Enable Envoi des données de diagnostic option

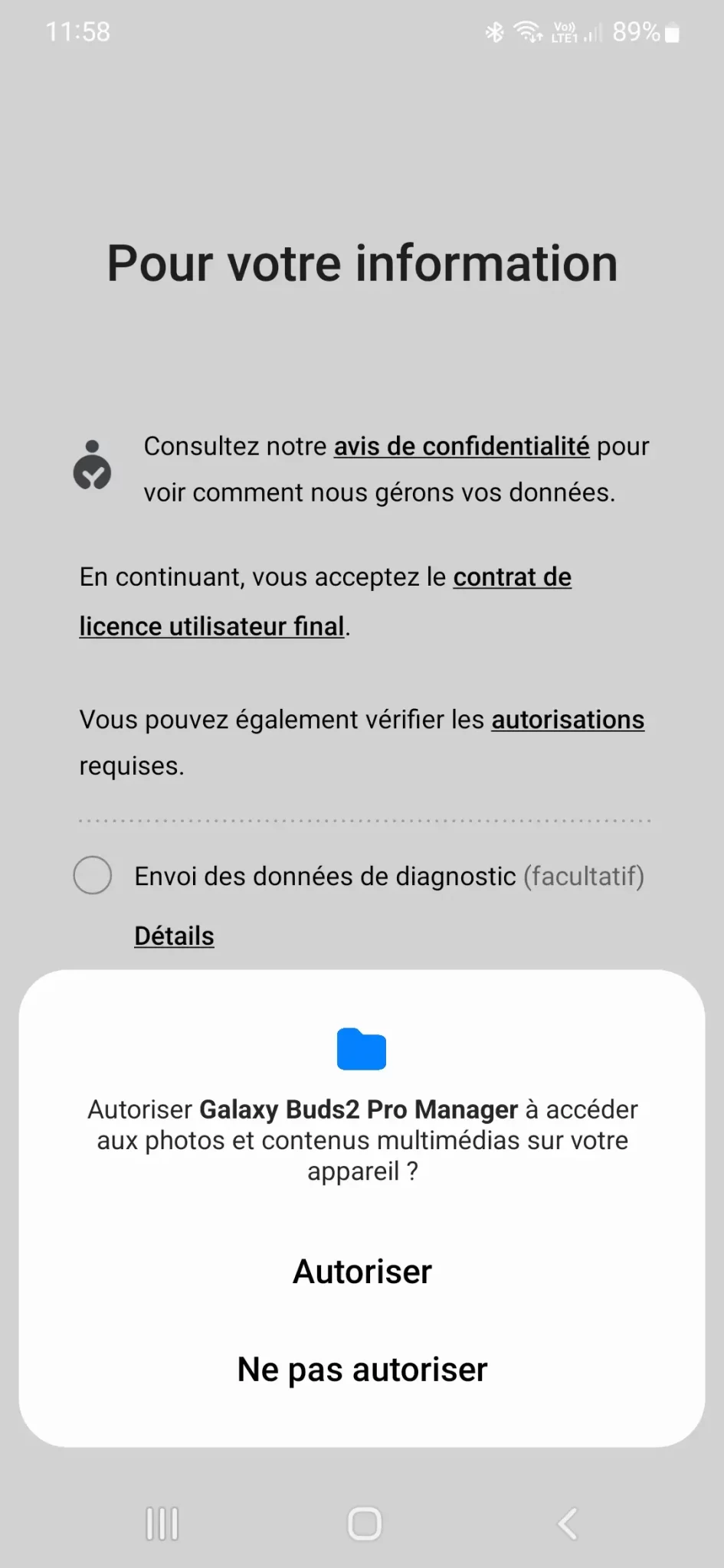point(93,875)
